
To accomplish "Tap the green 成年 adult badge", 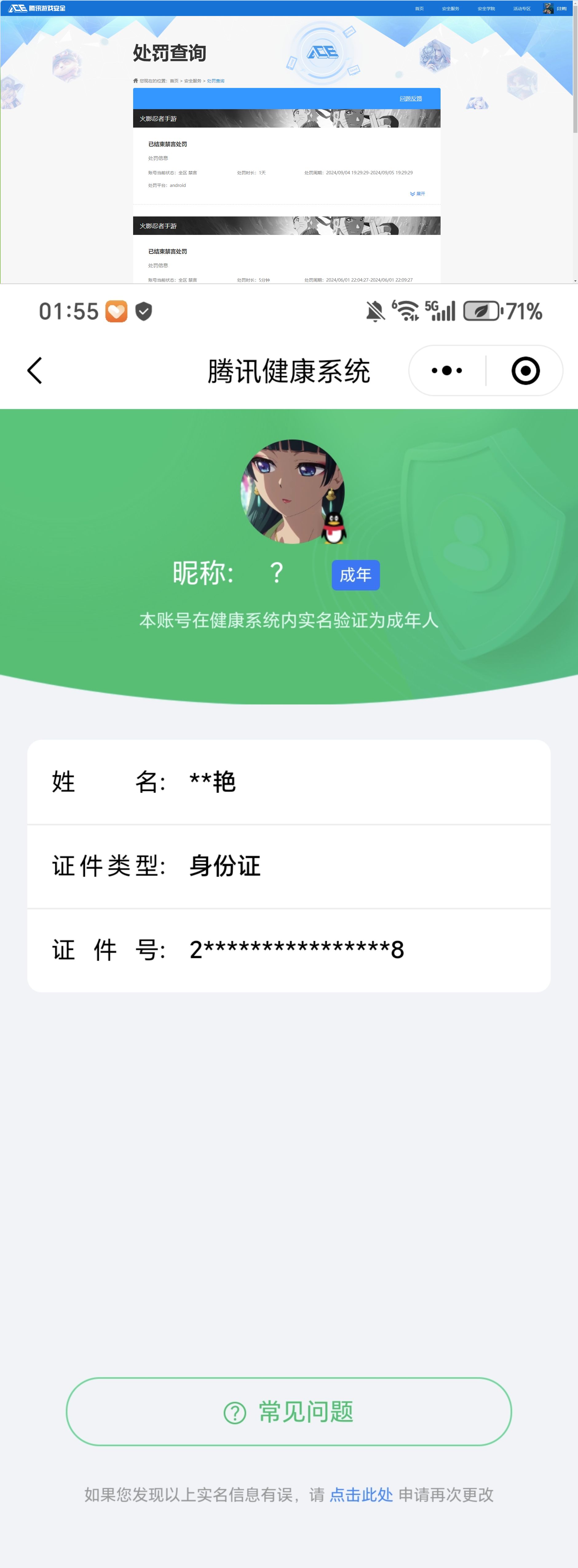I will [x=355, y=575].
